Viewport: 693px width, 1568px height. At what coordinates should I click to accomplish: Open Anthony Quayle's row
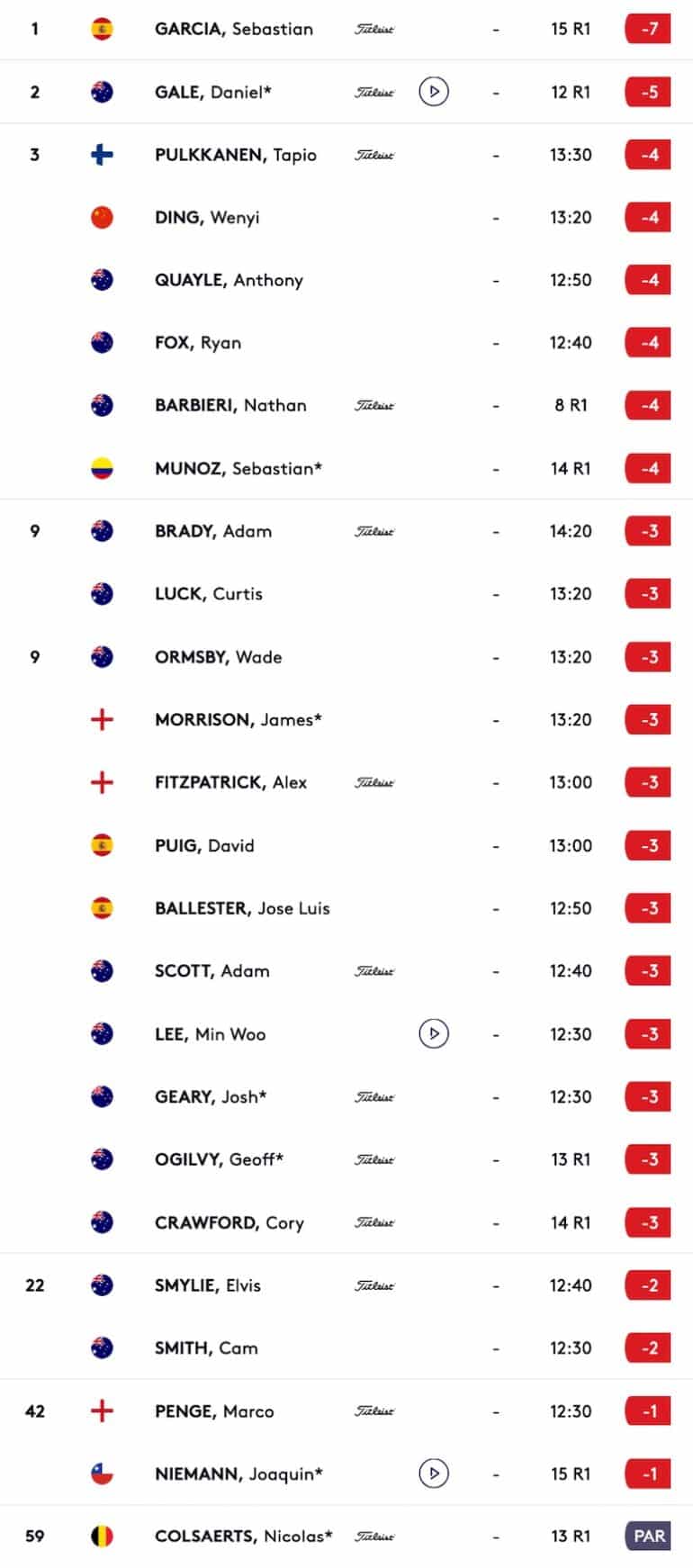[229, 280]
